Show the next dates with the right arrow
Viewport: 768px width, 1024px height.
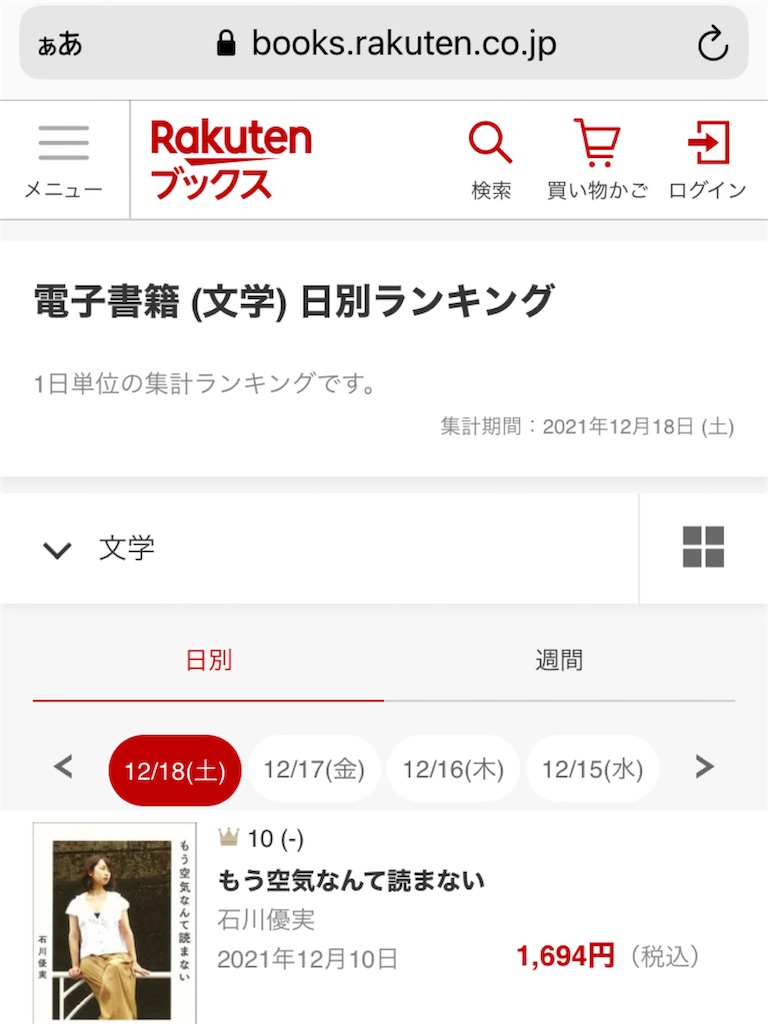tap(704, 767)
